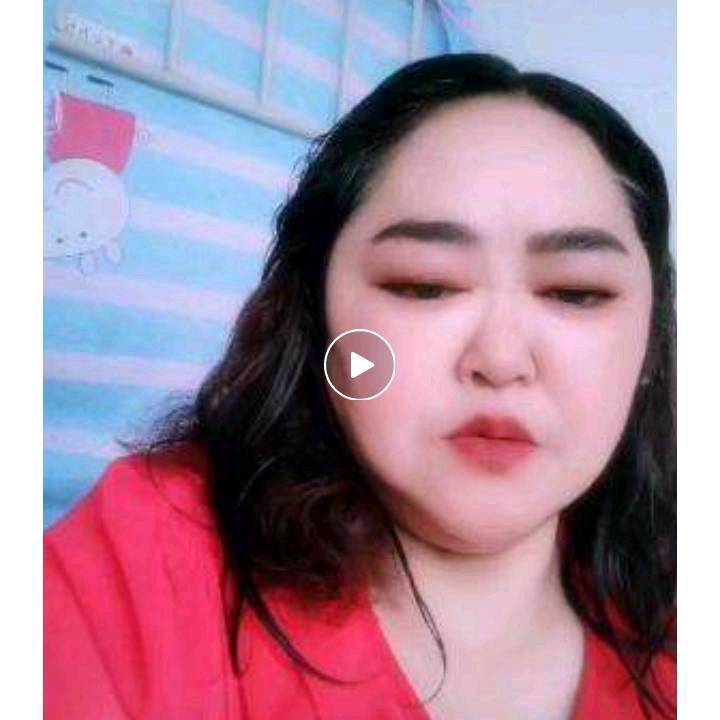Play the video
Viewport: 720px width, 720px height.
pyautogui.click(x=360, y=365)
